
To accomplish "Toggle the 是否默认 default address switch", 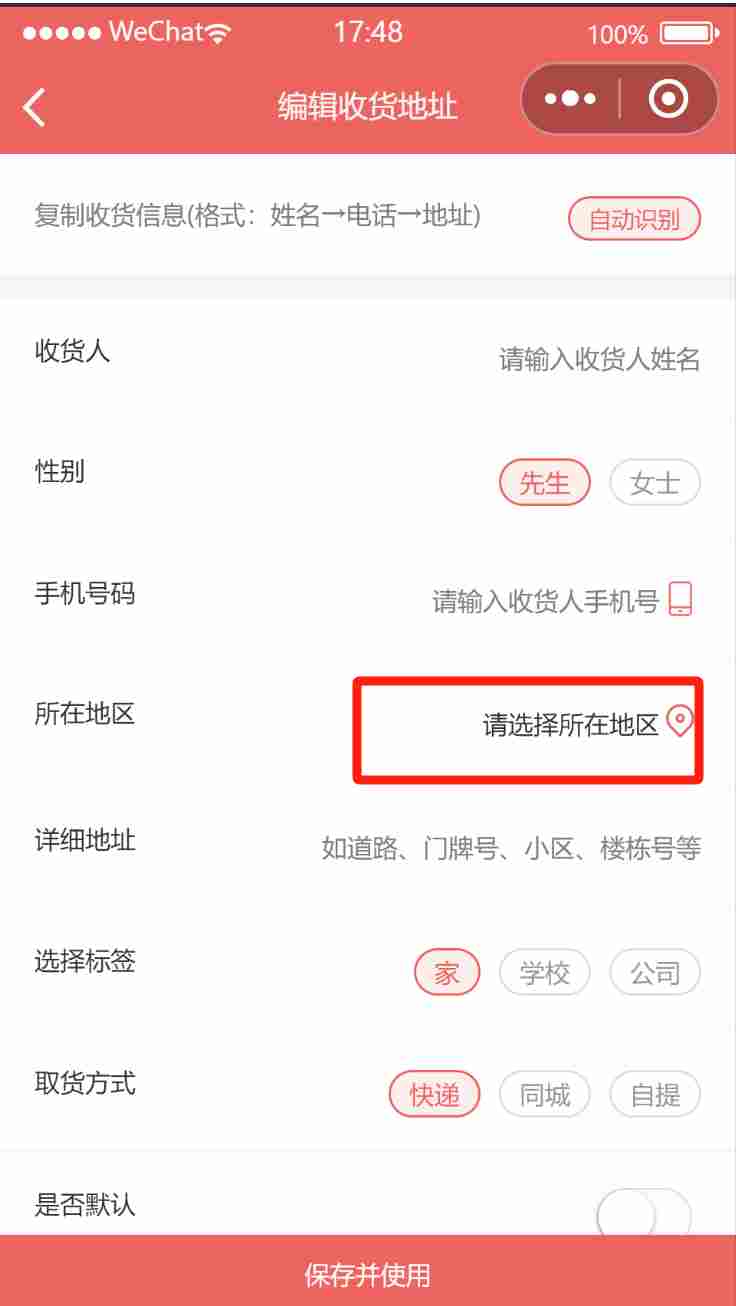I will 644,1213.
